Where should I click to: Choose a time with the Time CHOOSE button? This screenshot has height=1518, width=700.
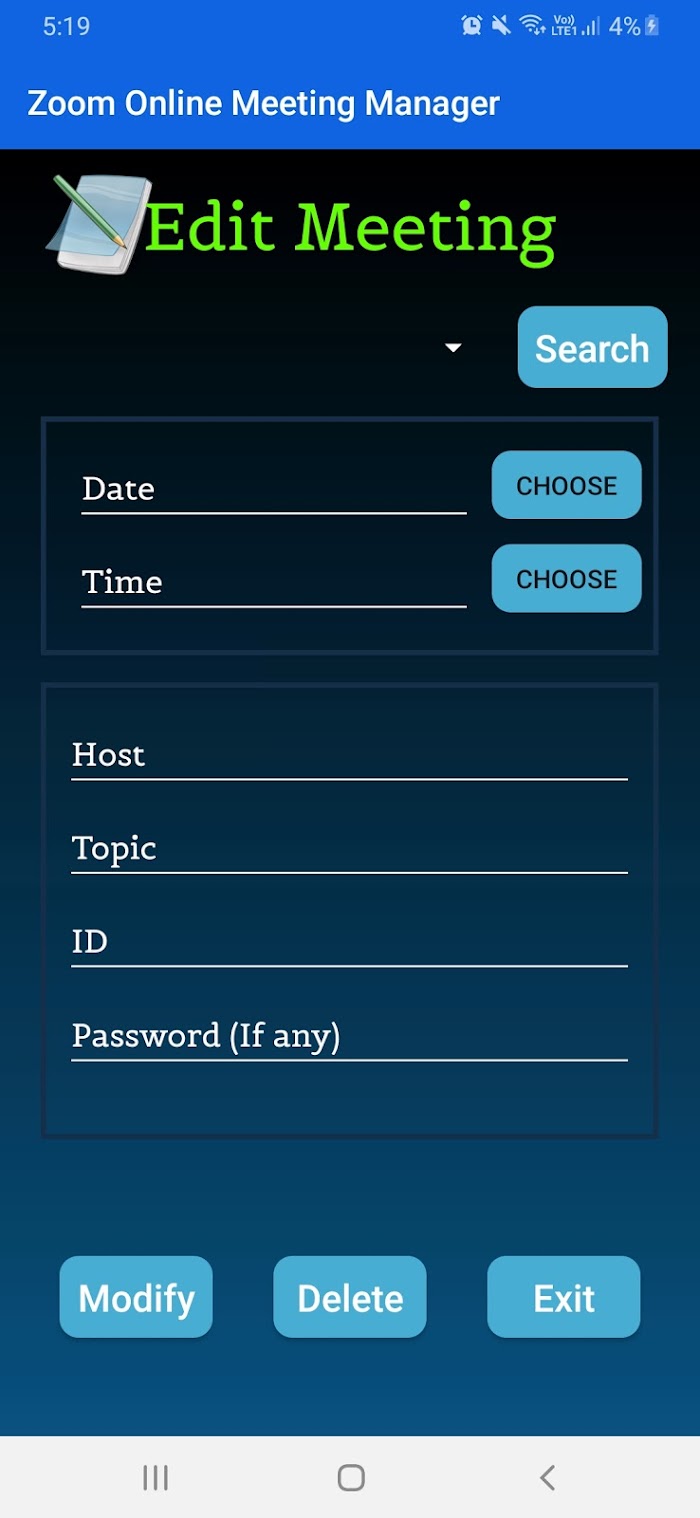[566, 578]
